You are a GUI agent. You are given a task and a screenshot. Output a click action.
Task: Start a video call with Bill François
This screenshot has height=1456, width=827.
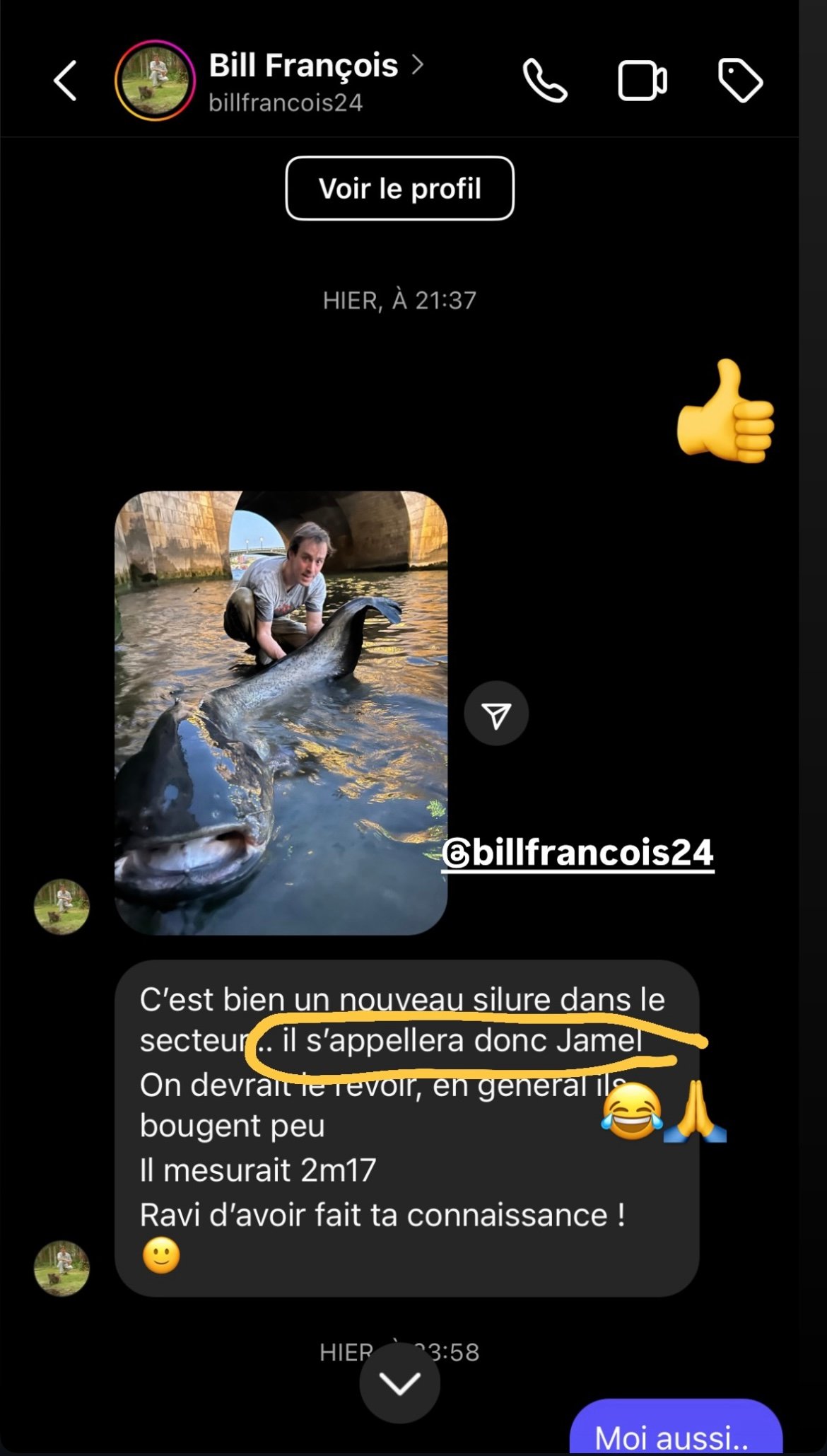(x=642, y=81)
